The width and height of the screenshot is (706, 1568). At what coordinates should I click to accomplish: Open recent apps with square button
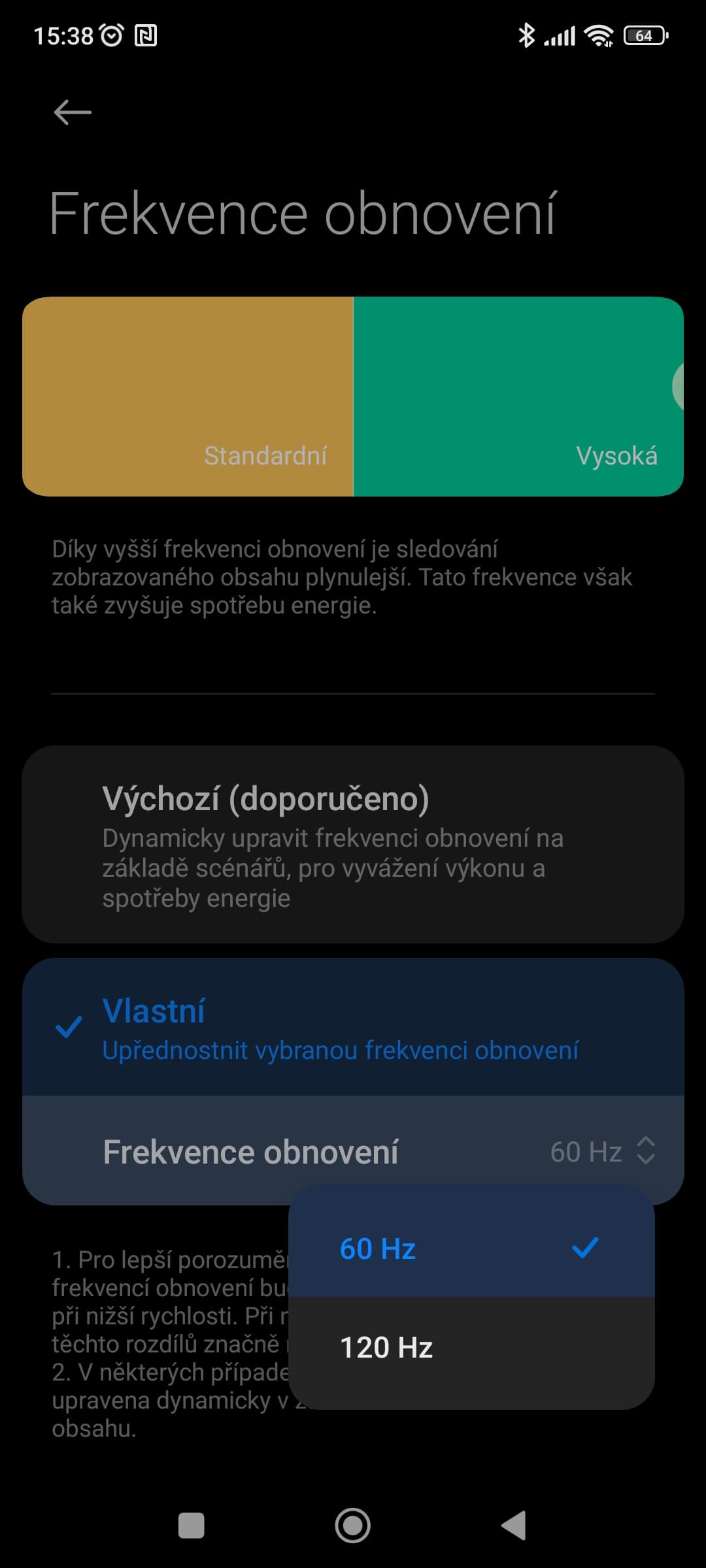[191, 1526]
